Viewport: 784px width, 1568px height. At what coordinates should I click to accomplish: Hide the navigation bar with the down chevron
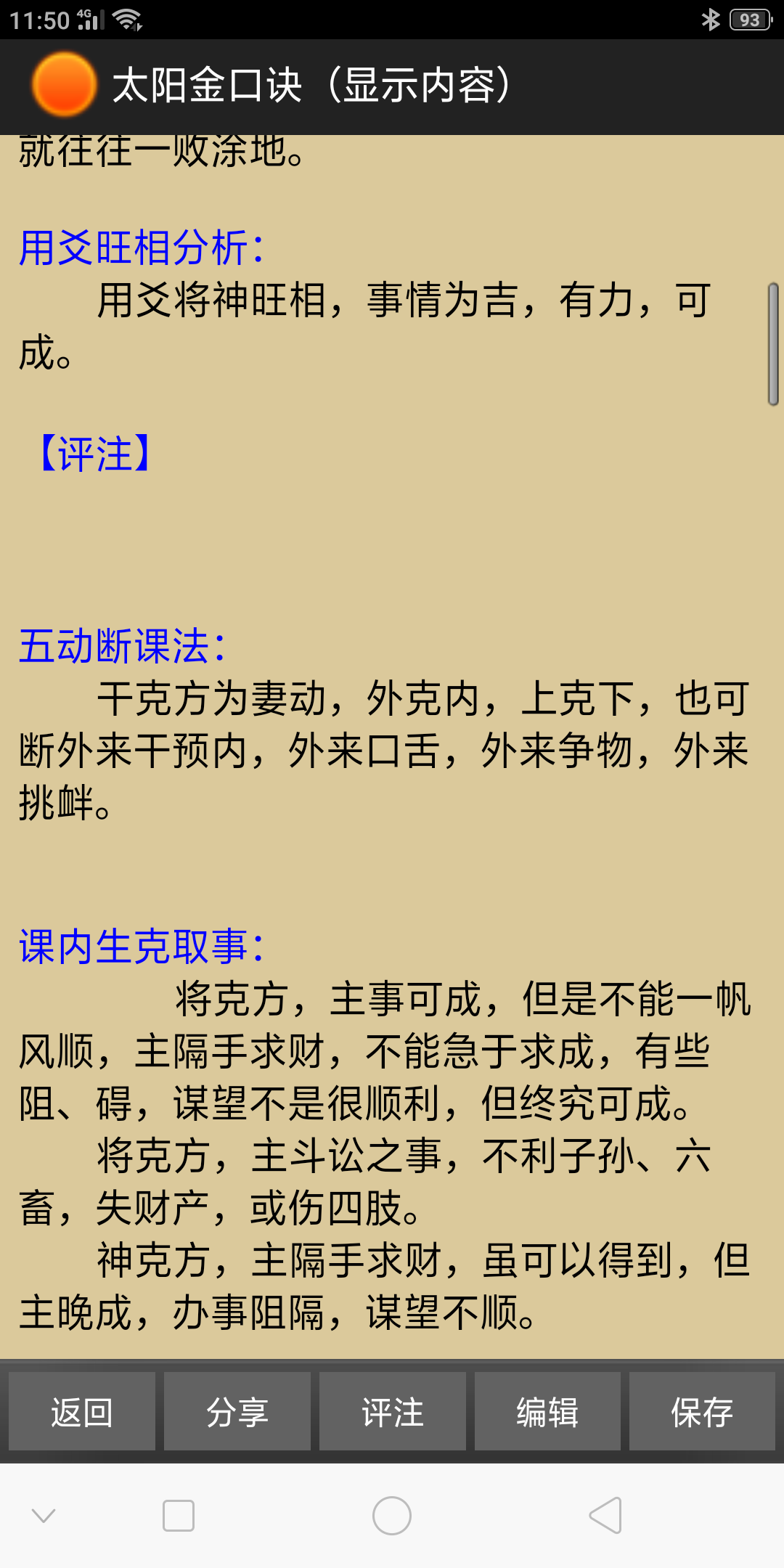(44, 1515)
